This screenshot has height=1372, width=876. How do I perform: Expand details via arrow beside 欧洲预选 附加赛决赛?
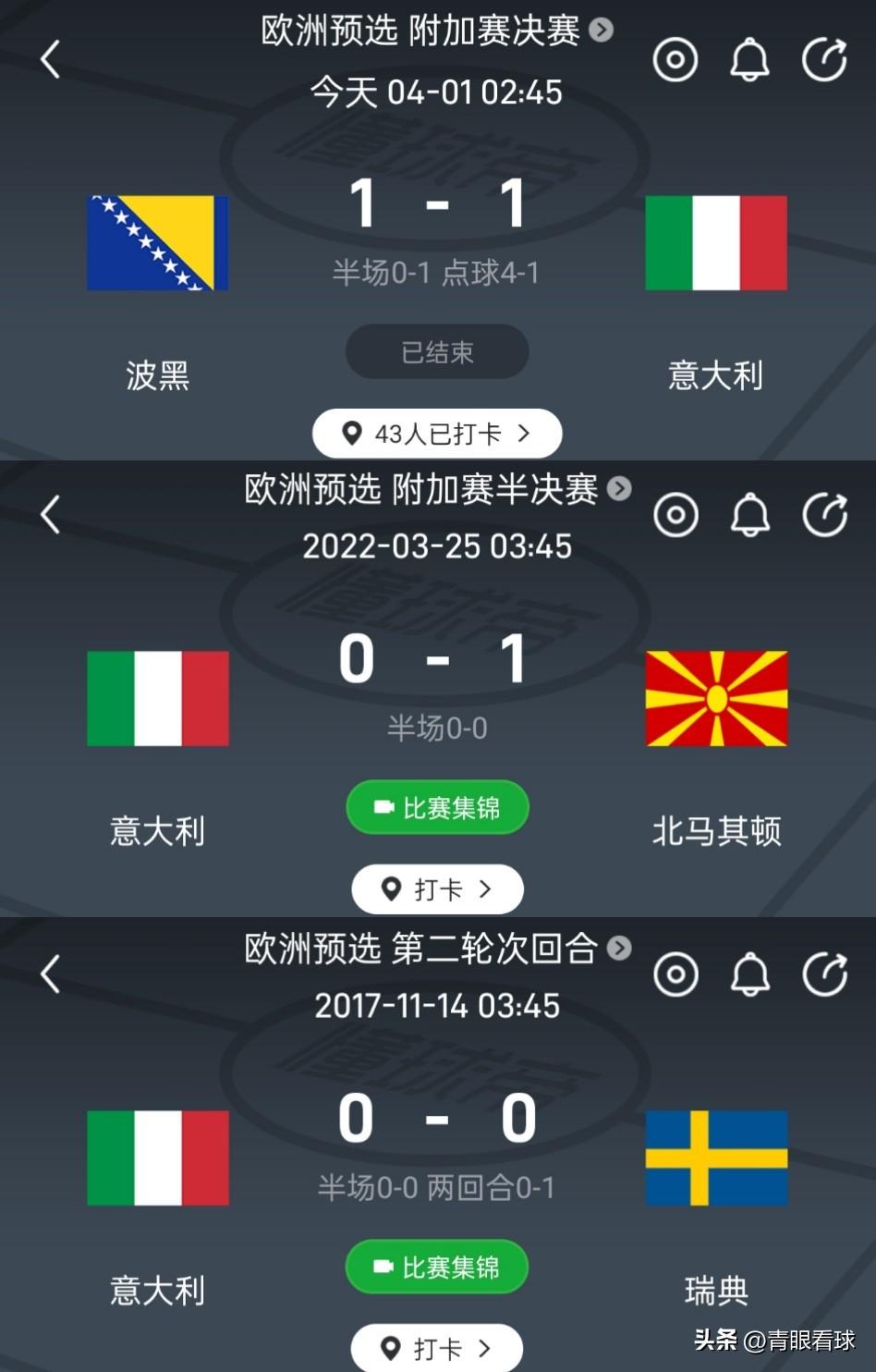point(602,30)
